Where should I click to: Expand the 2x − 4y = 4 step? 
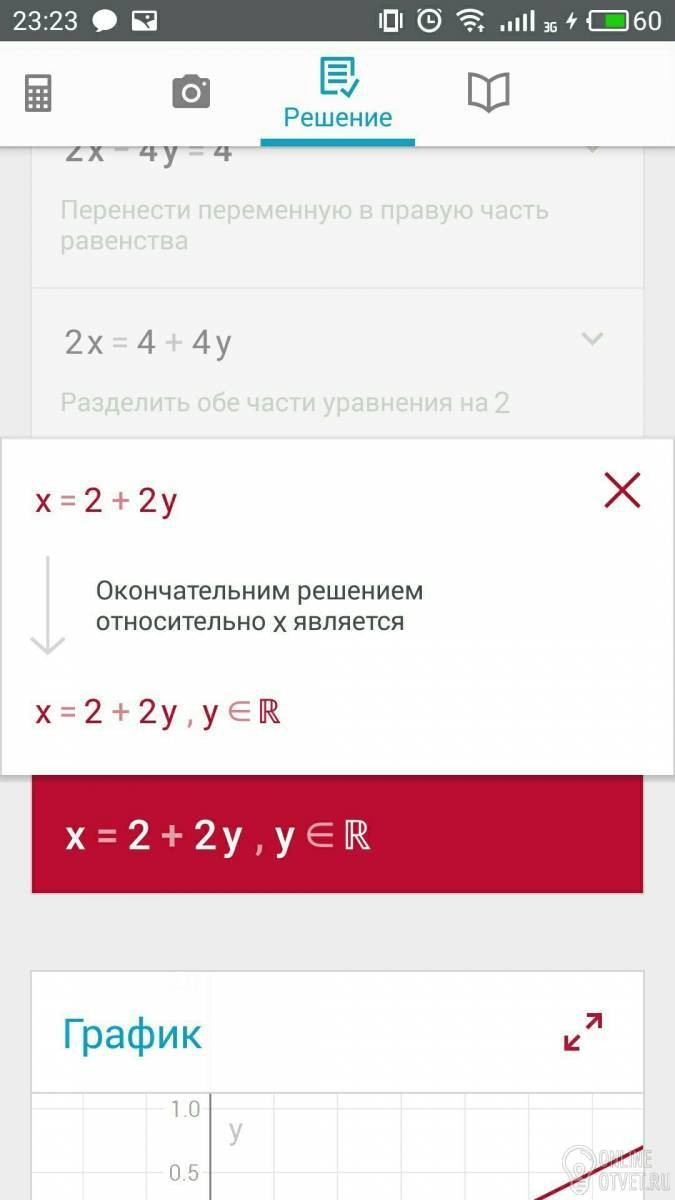point(592,150)
